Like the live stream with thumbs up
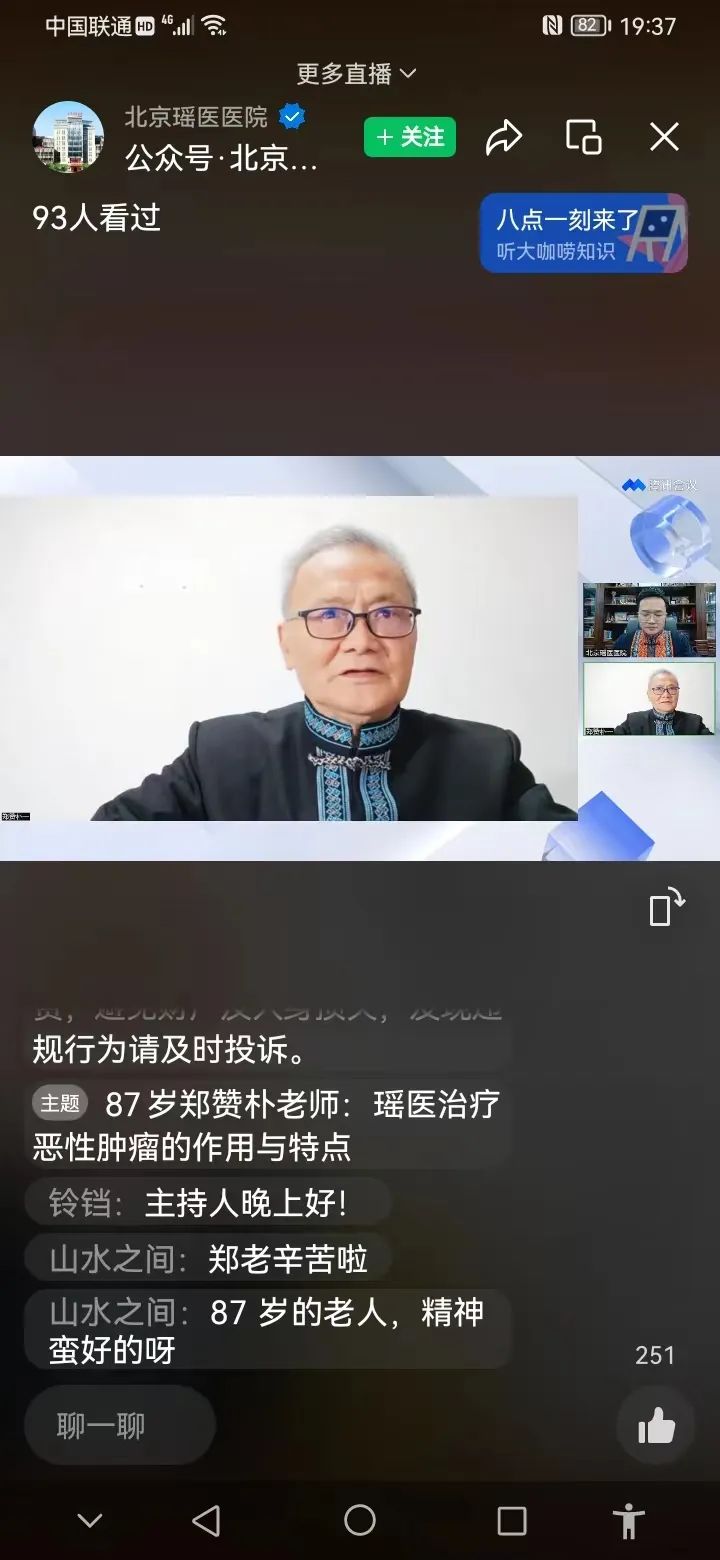The image size is (720, 1560). tap(656, 1426)
